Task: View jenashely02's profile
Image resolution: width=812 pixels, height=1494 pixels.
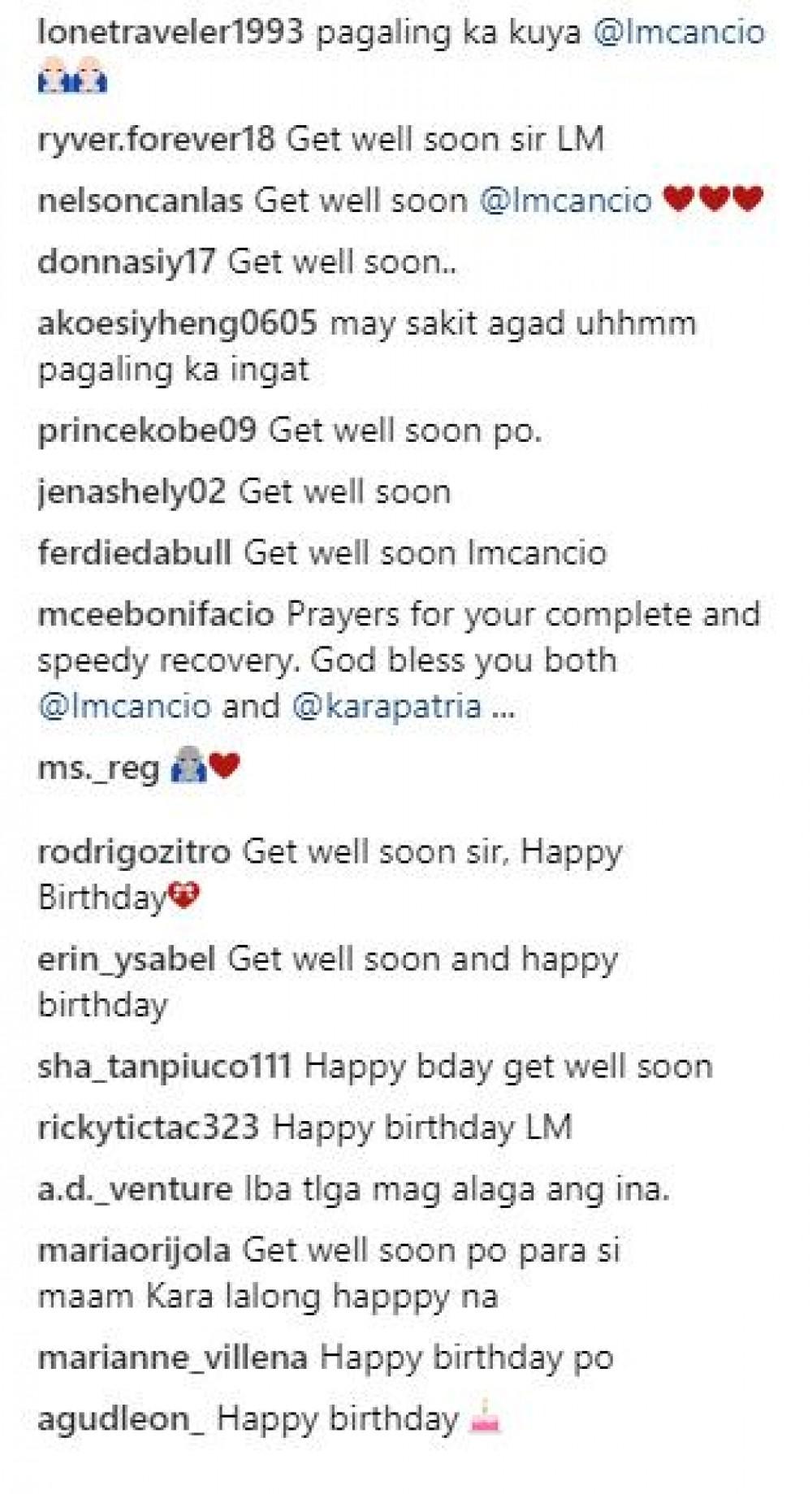Action: click(x=132, y=492)
